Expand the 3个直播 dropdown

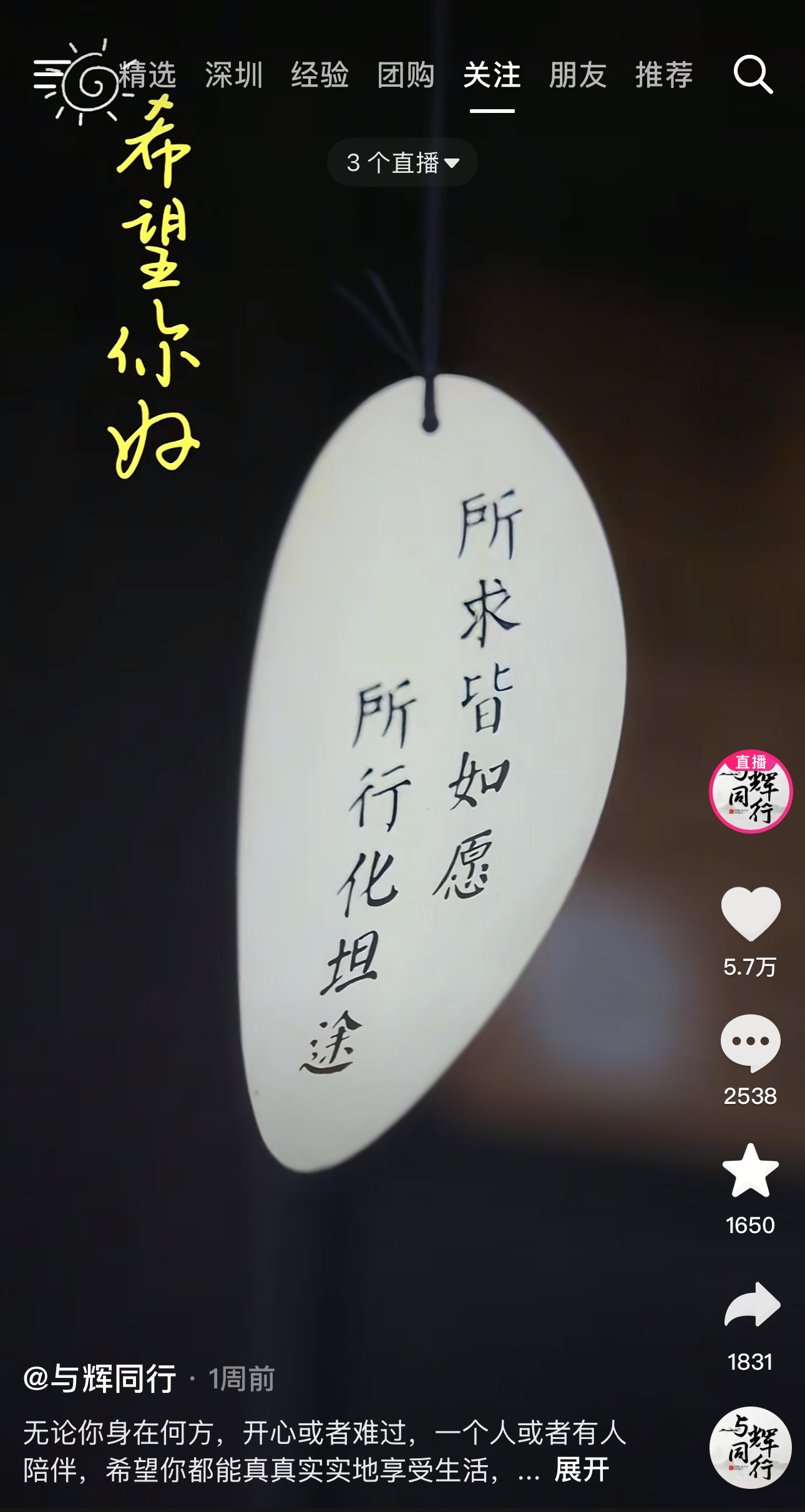tap(402, 163)
